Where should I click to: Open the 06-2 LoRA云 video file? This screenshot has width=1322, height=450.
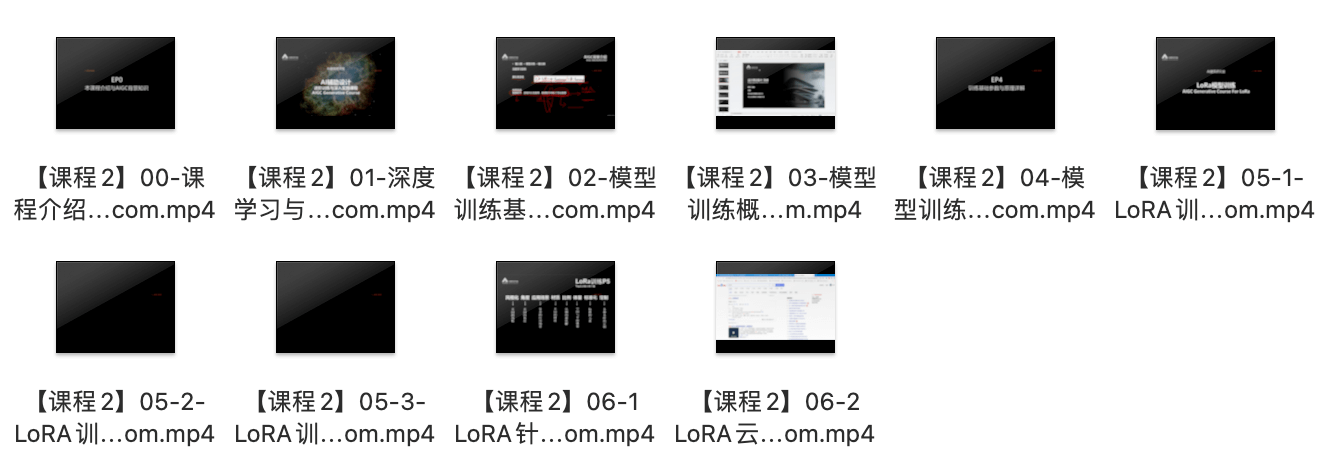[775, 307]
